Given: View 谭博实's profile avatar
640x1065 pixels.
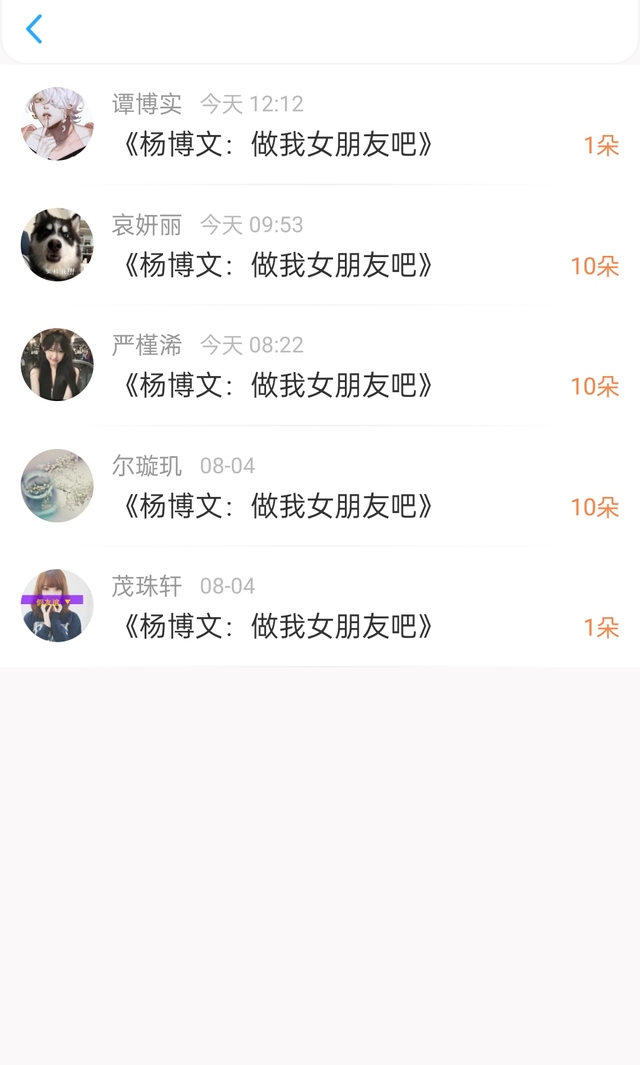Looking at the screenshot, I should pos(57,124).
